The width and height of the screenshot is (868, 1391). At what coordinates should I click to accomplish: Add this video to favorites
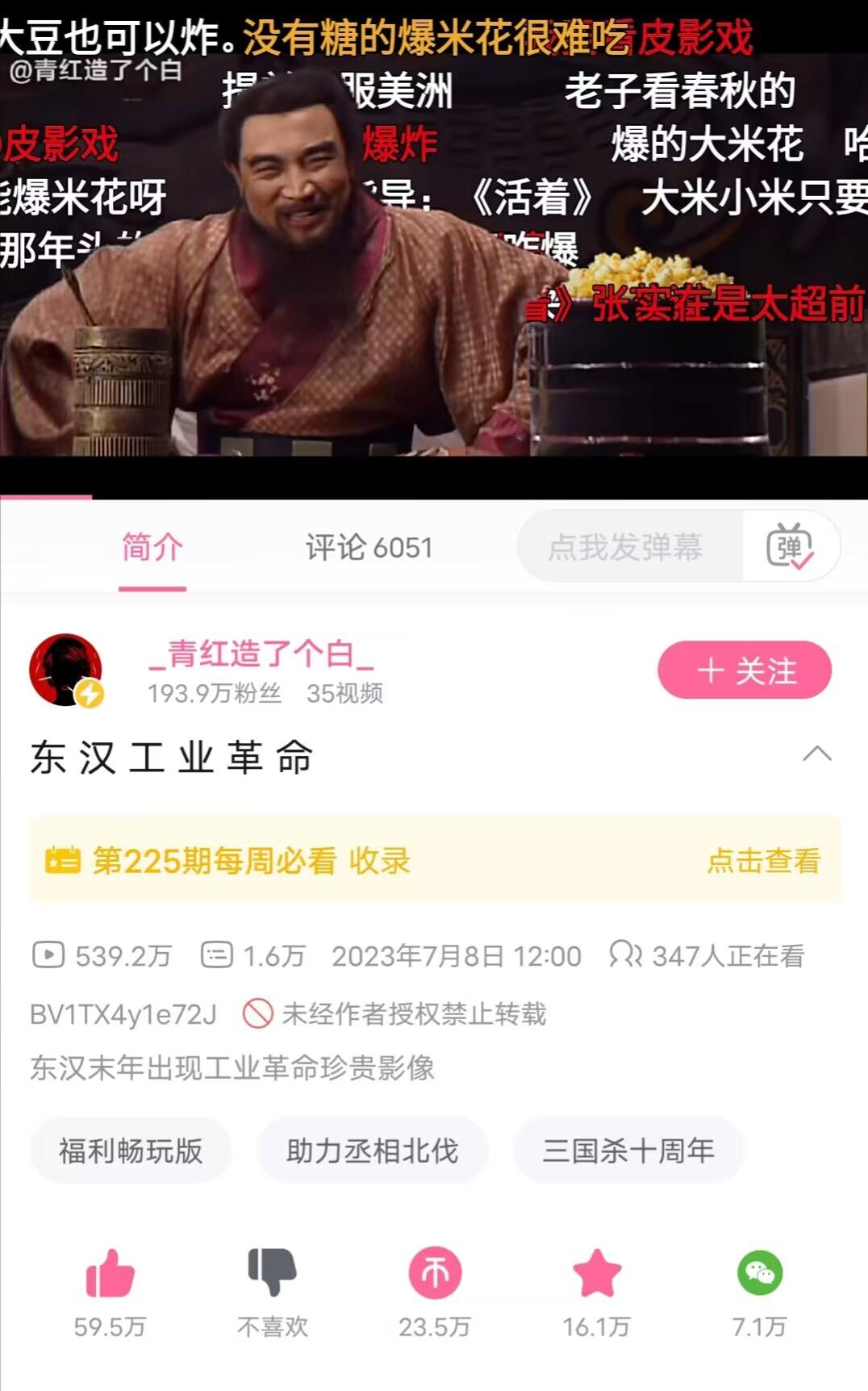[597, 1274]
